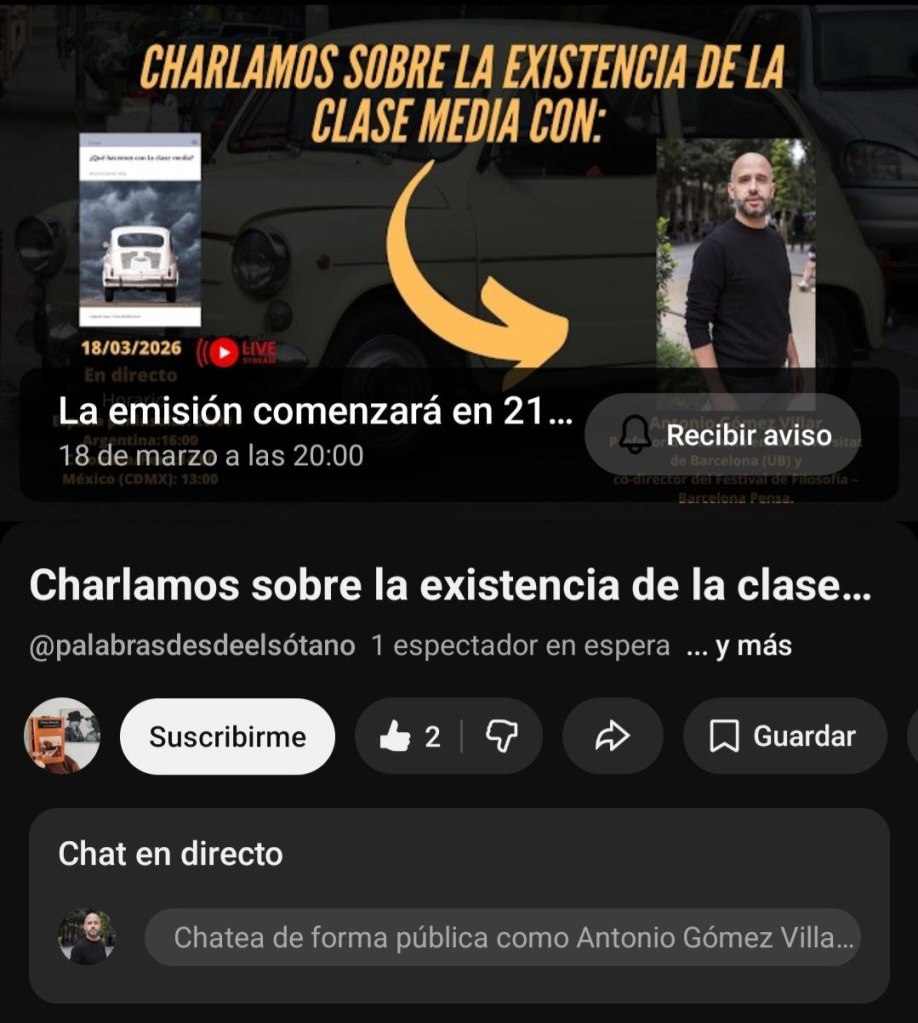Screen dimensions: 918x1023
Task: Open the Palabras desde el sótano channel avatar
Action: (62, 736)
